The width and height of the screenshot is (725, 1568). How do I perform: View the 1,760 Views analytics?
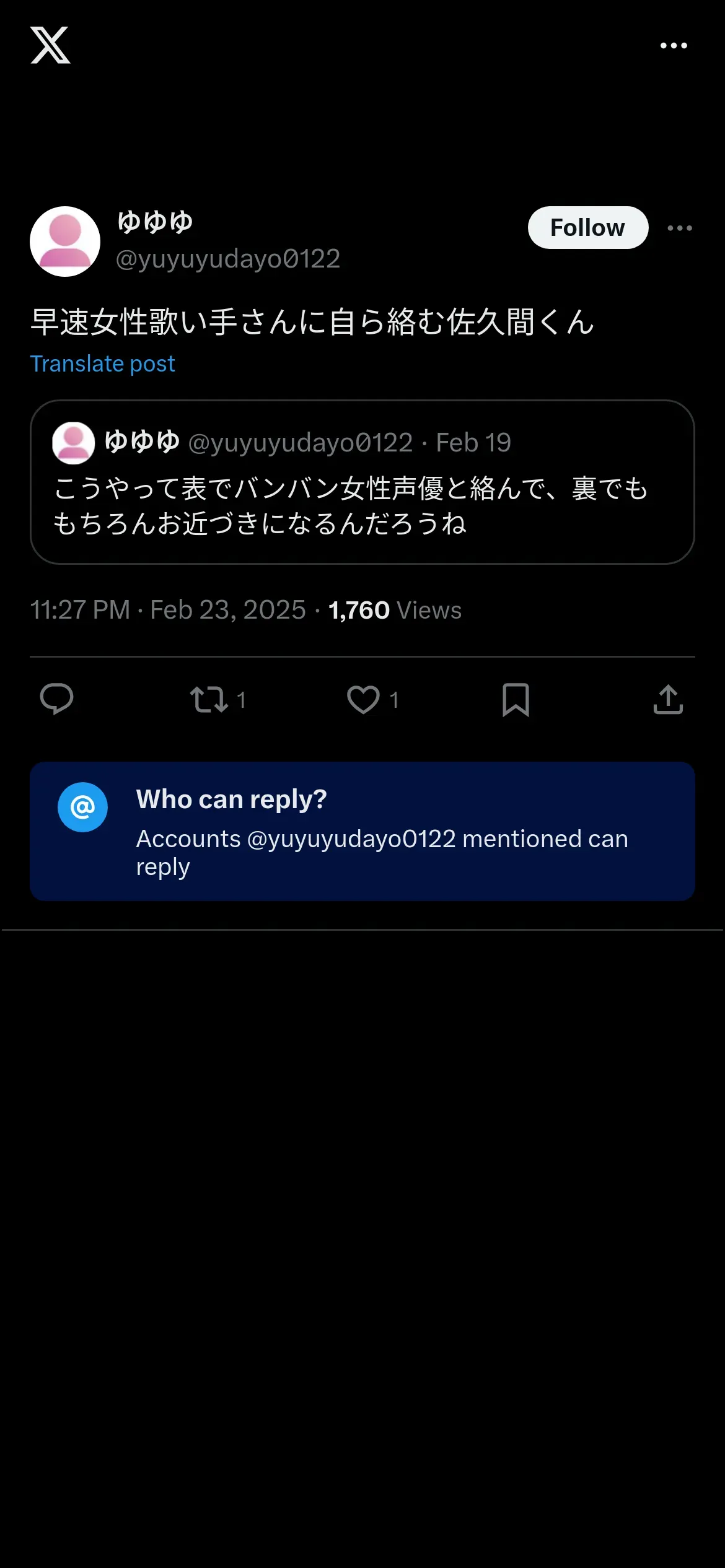395,611
